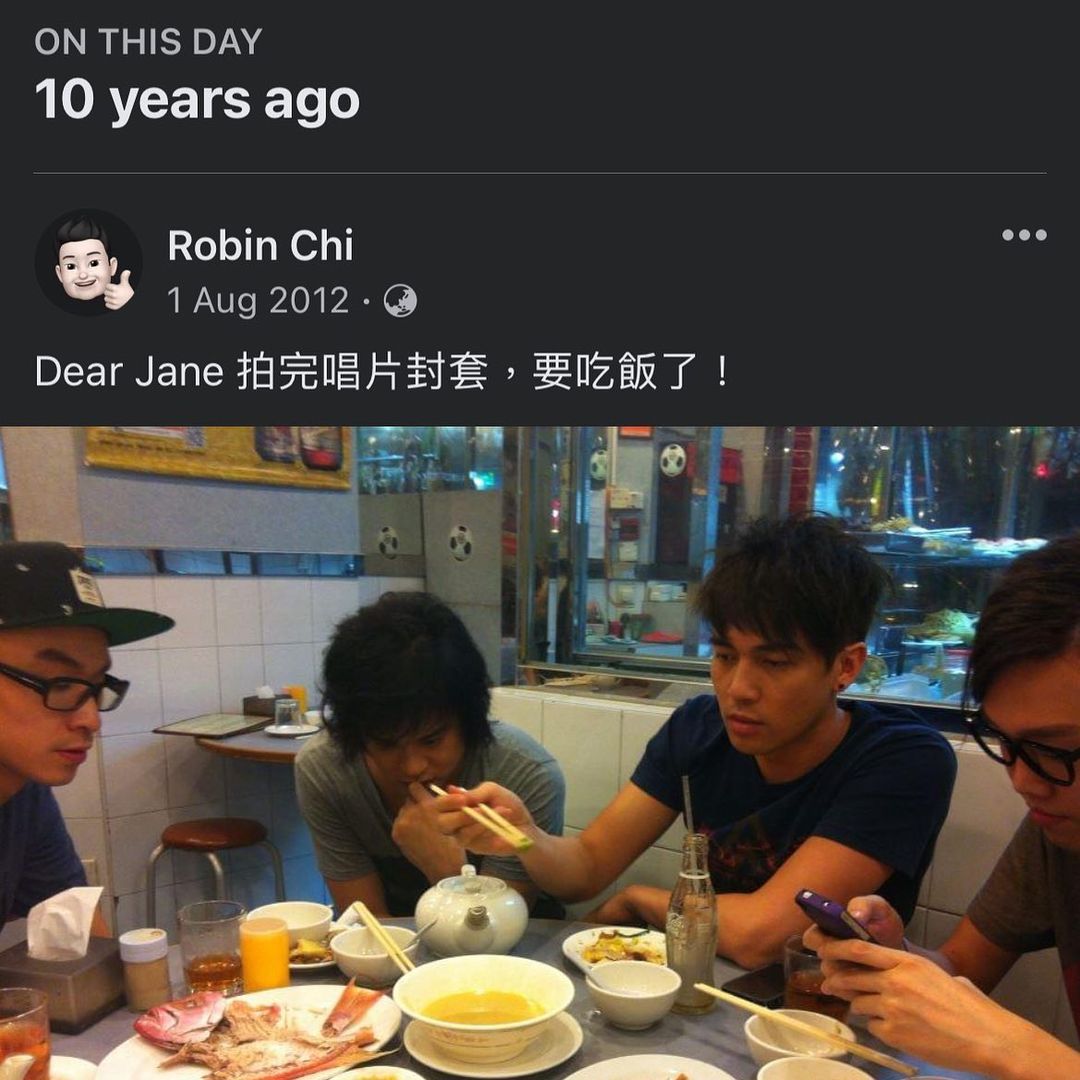The image size is (1080, 1080).
Task: Tap the Robin Chi name link
Action: [x=260, y=245]
